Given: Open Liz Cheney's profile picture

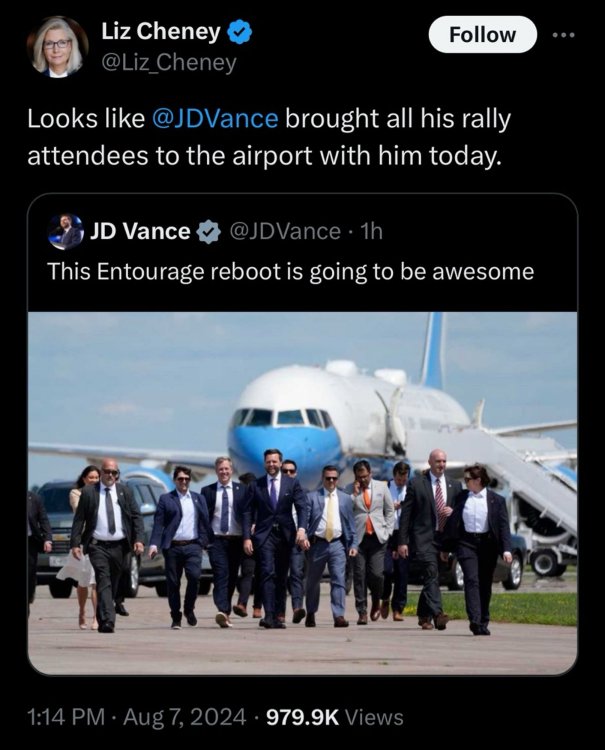Looking at the screenshot, I should coord(57,46).
